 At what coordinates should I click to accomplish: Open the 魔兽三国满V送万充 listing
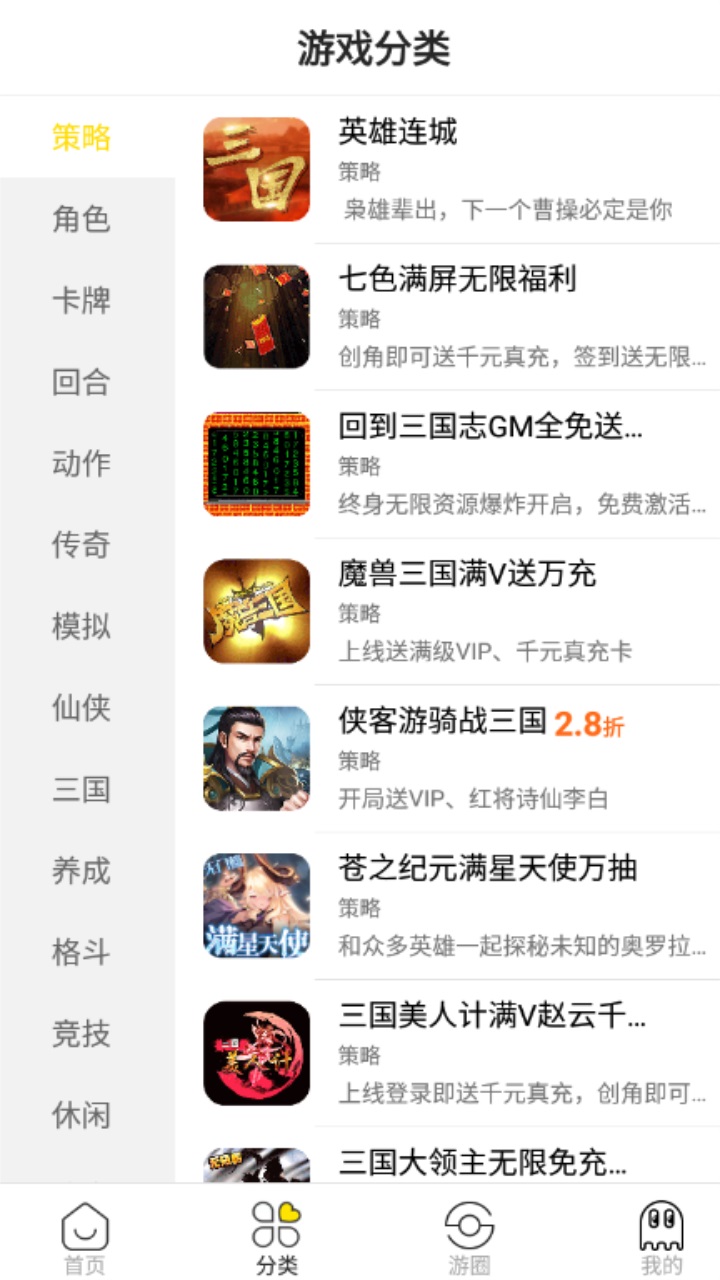(x=460, y=611)
